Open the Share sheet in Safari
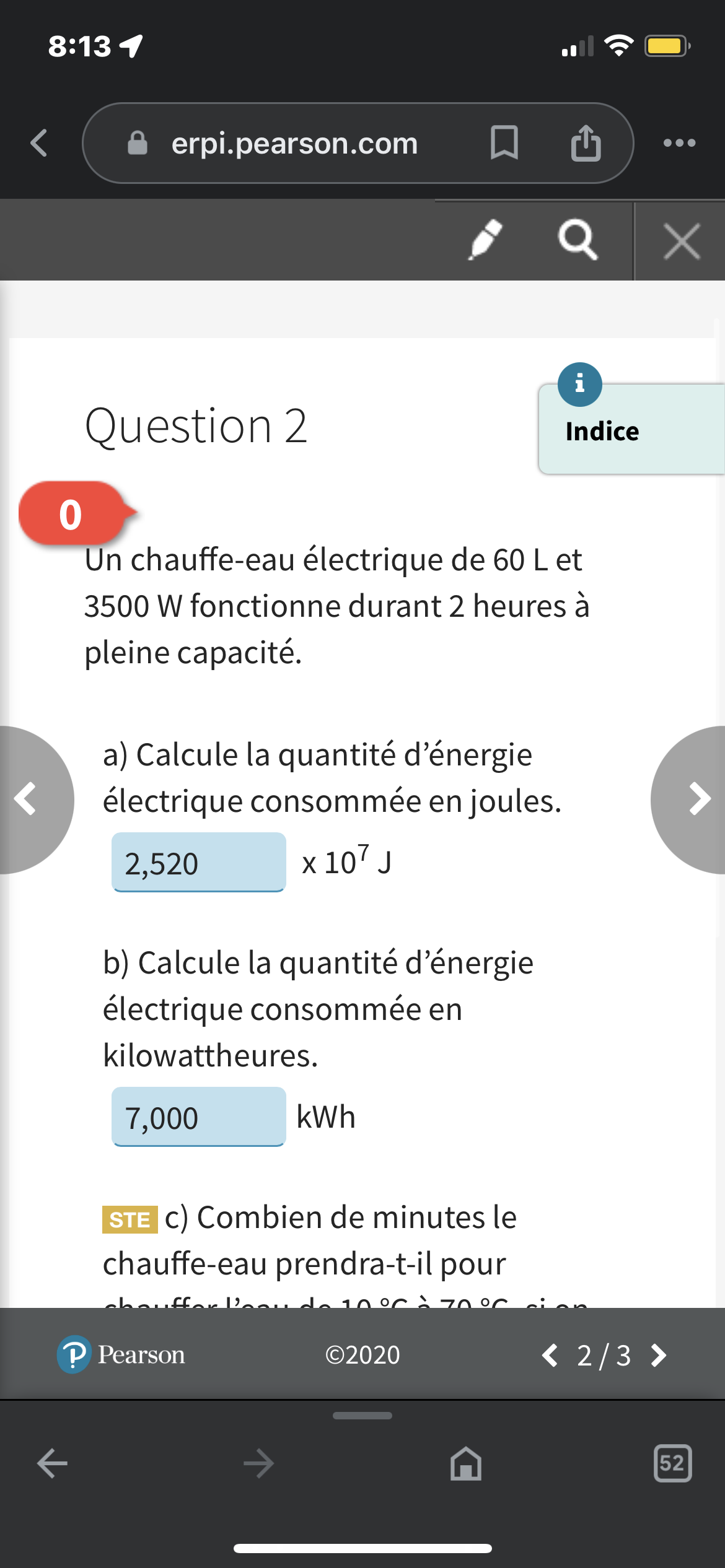This screenshot has width=725, height=1568. point(585,143)
